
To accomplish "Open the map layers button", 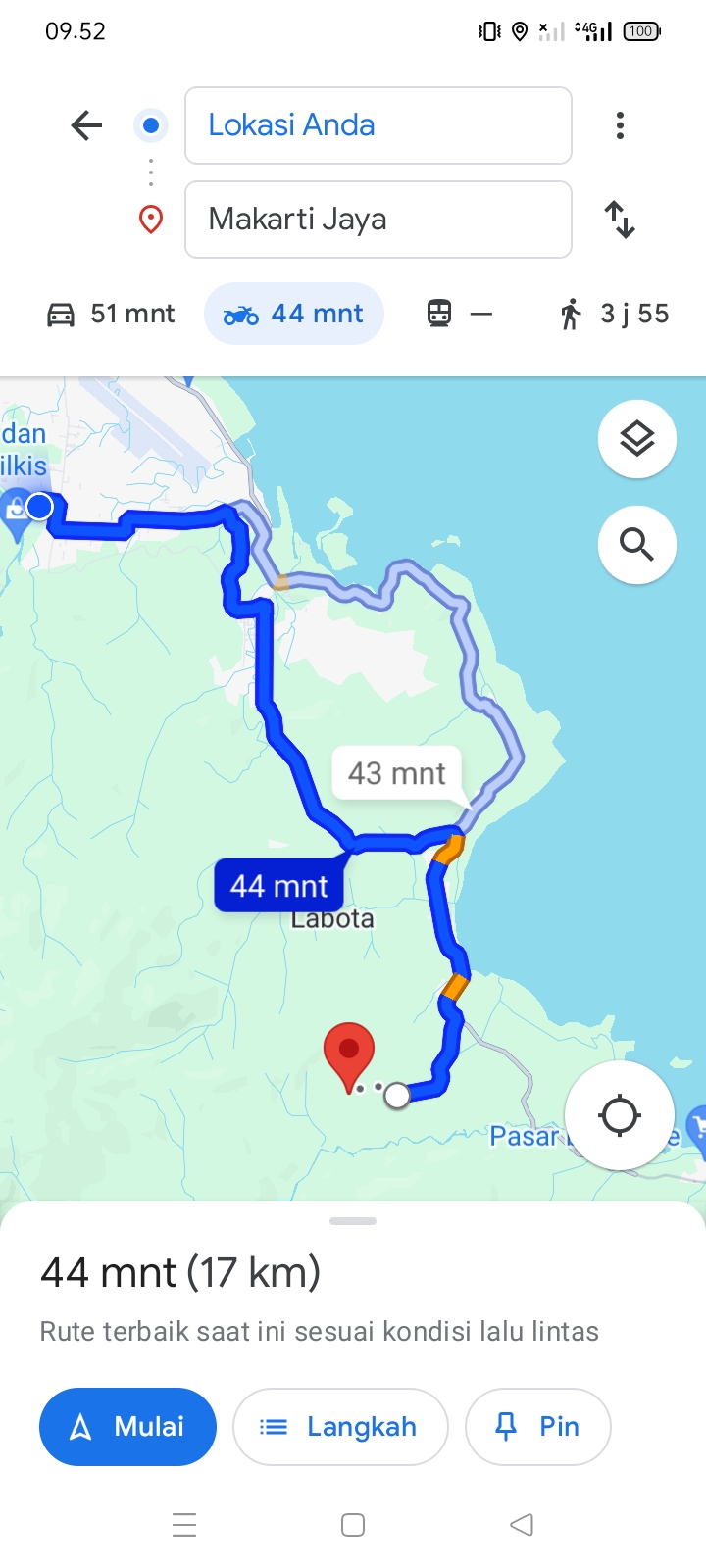I will 637,439.
